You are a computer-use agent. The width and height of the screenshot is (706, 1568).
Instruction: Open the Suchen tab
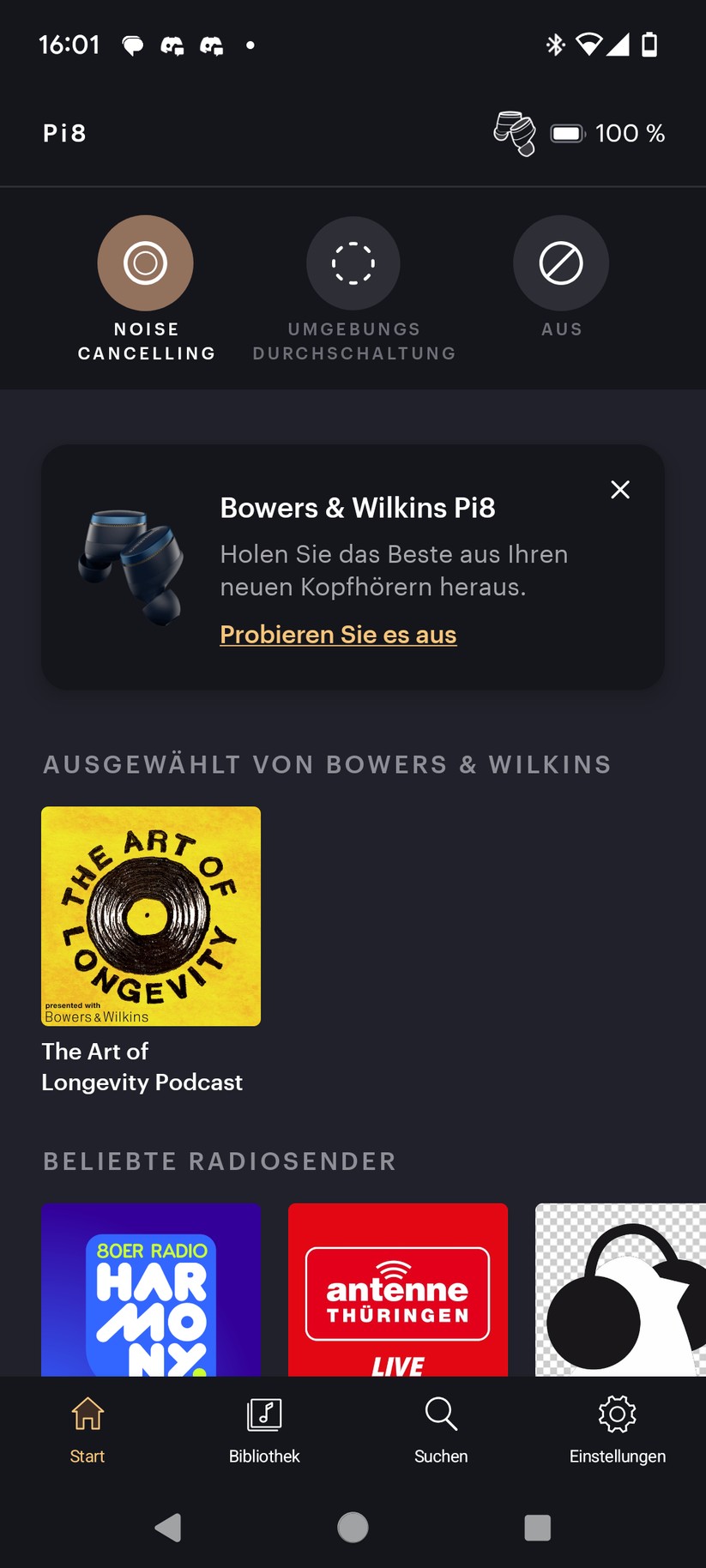click(x=441, y=1429)
